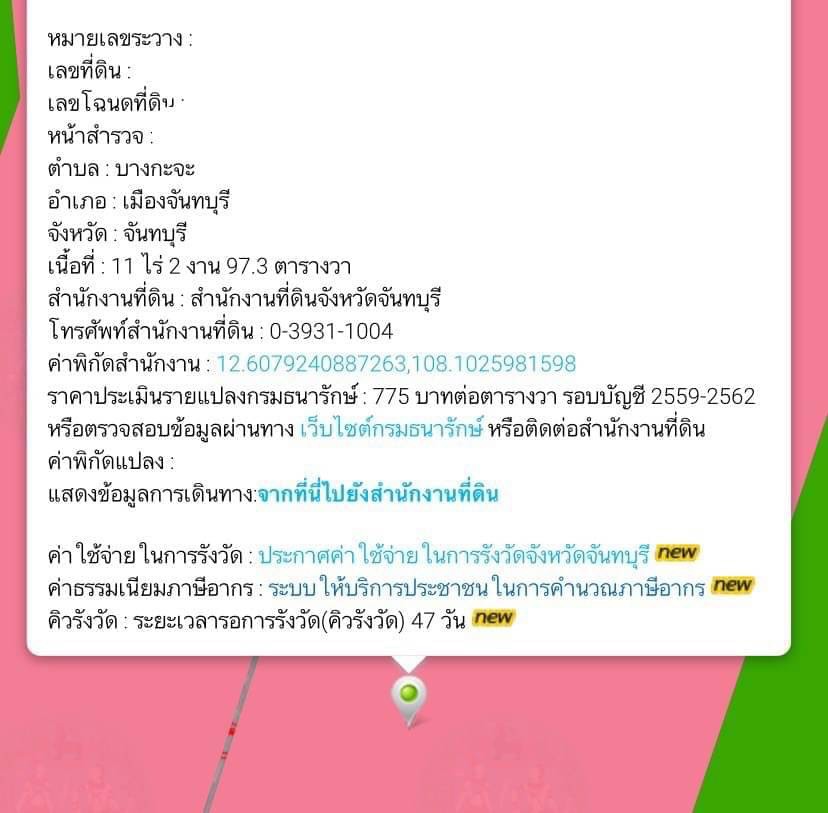The width and height of the screenshot is (828, 813).
Task: Open ระบบให้บริการประชาชนในการคำนวณภาษีอากร link
Action: tap(487, 588)
